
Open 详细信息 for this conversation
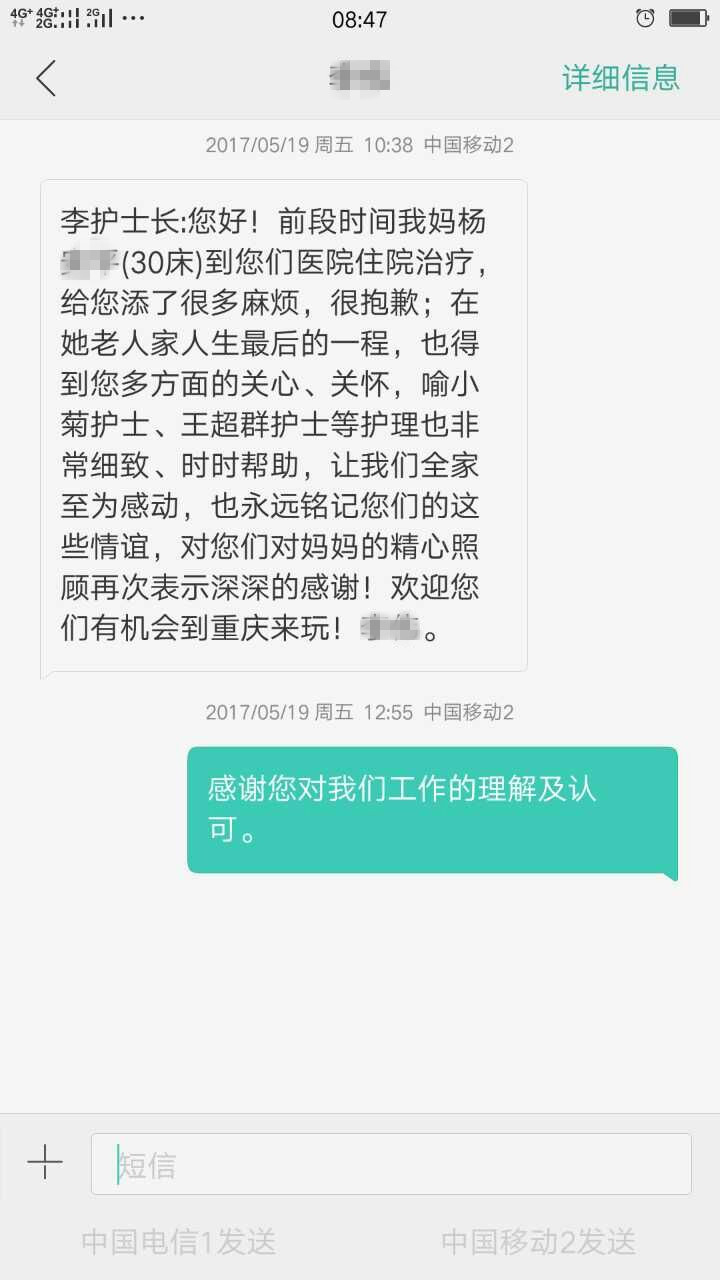tap(621, 78)
